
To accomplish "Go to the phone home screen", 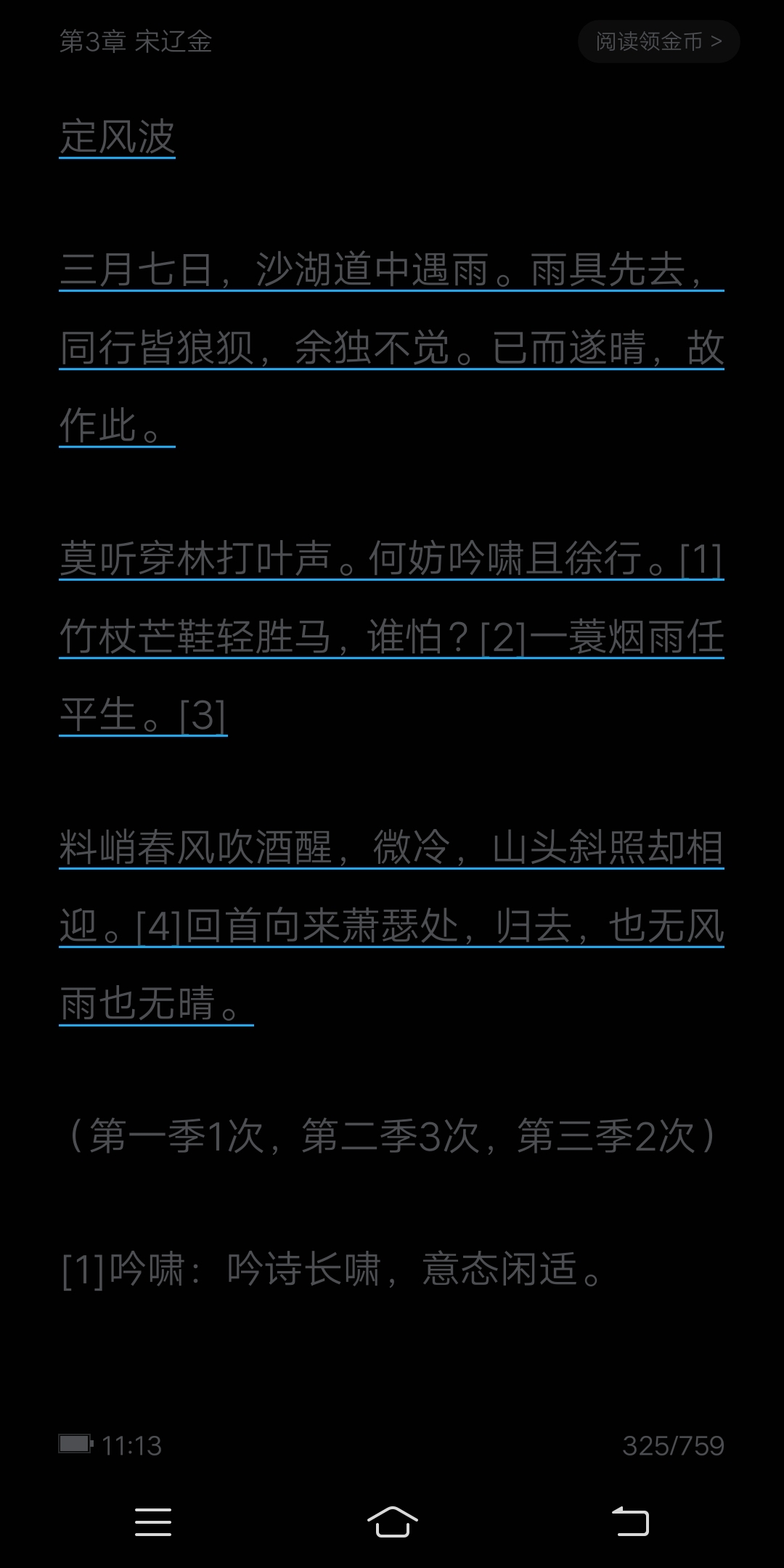I will click(x=392, y=1522).
